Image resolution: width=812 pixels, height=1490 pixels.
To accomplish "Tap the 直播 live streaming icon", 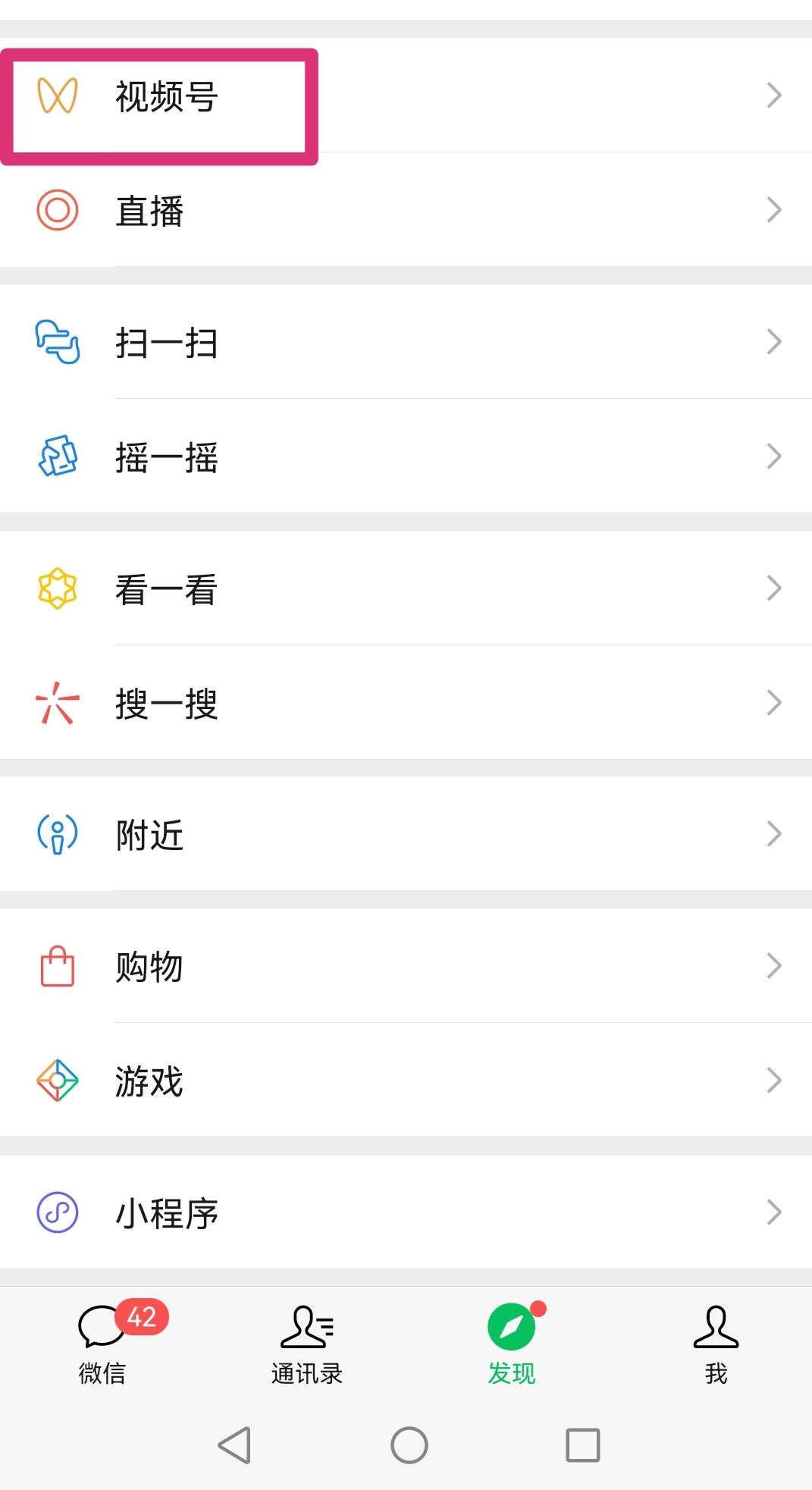I will point(59,210).
